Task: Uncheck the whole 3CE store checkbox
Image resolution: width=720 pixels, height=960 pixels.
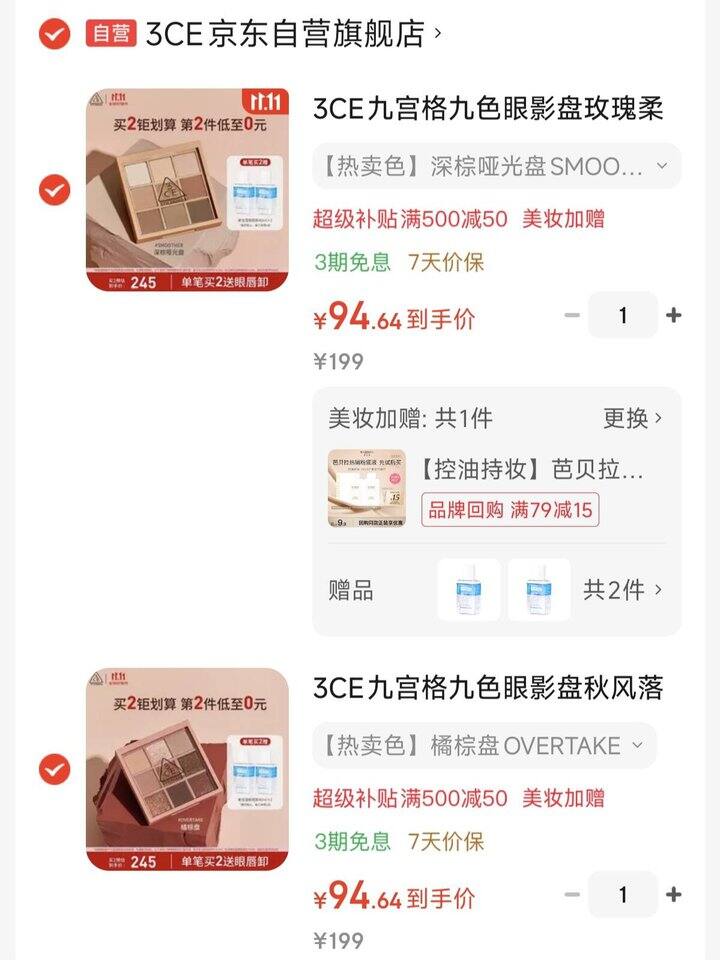Action: tap(54, 34)
